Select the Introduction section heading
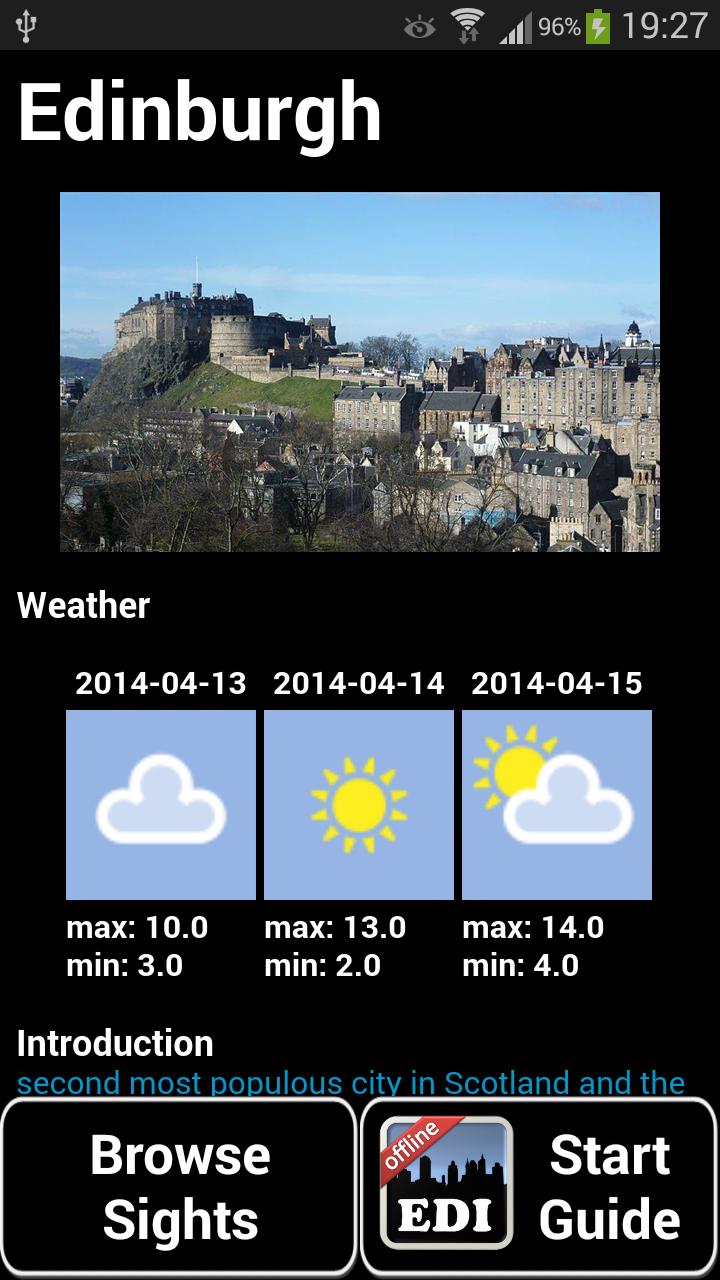The width and height of the screenshot is (720, 1280). pyautogui.click(x=115, y=1043)
